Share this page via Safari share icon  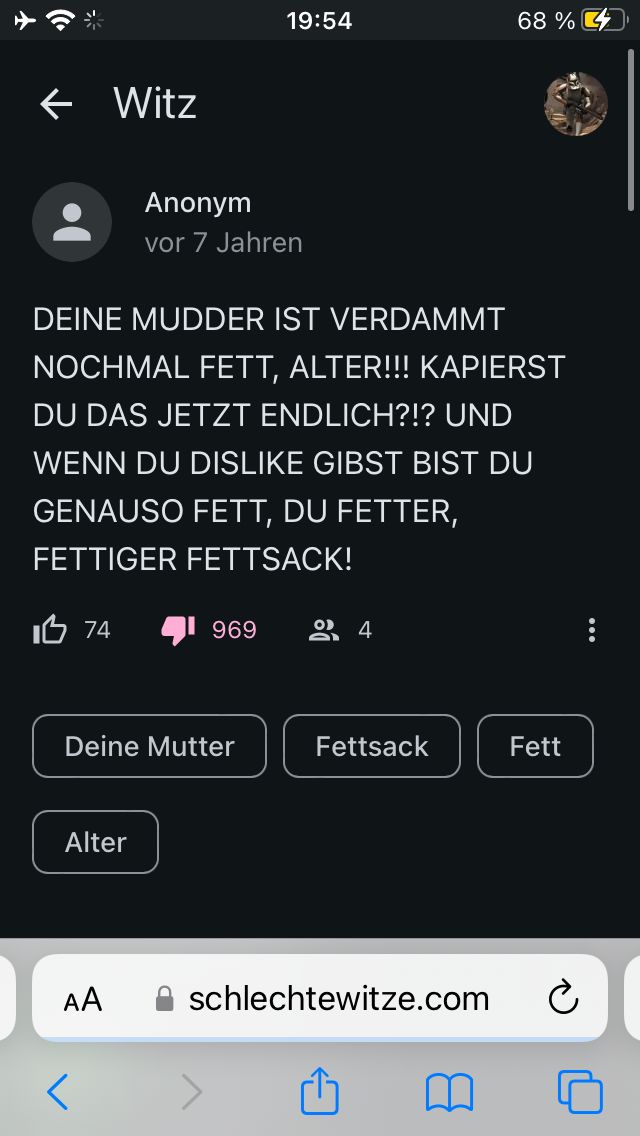tap(320, 1090)
